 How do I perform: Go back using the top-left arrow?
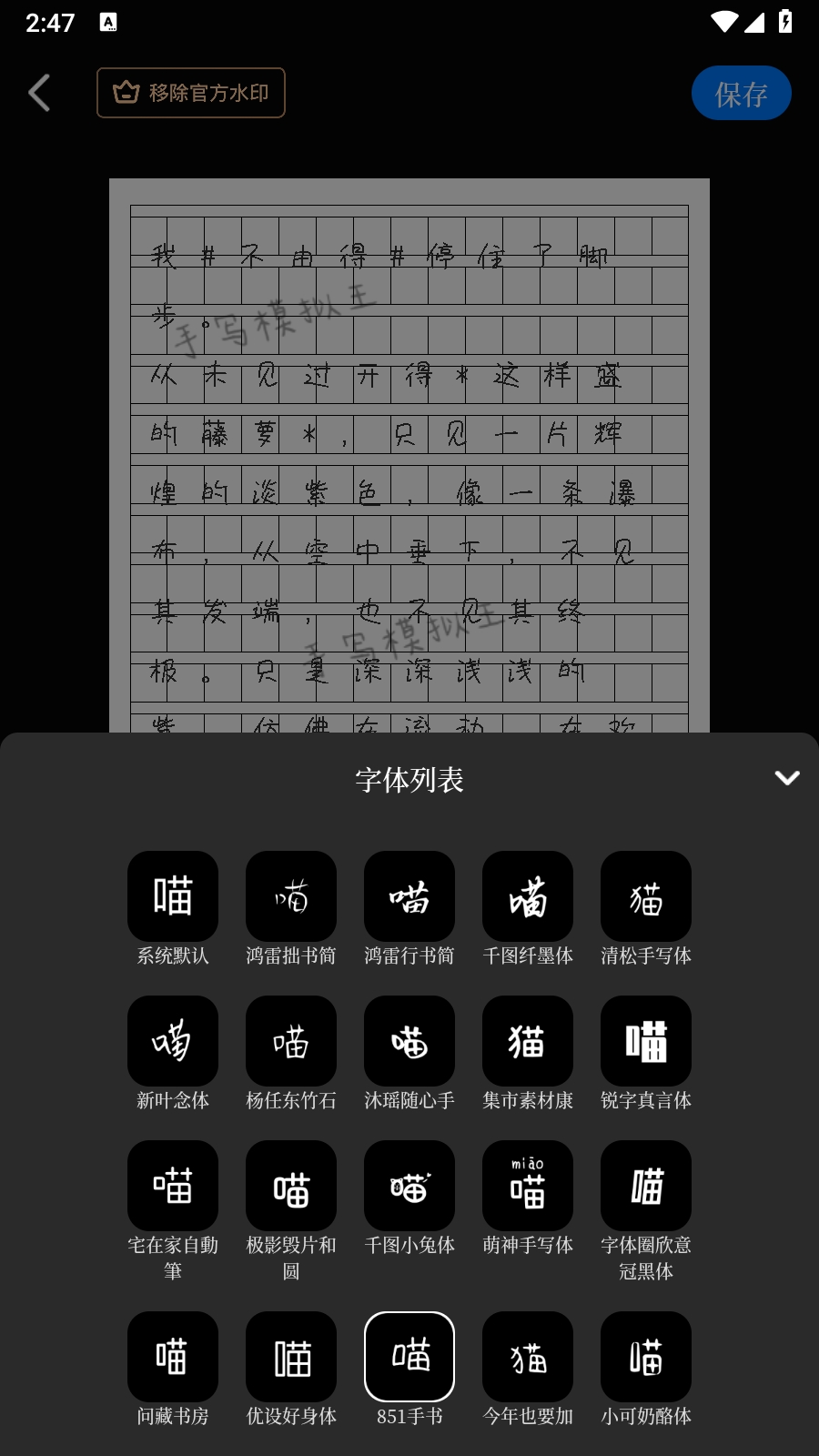click(39, 93)
